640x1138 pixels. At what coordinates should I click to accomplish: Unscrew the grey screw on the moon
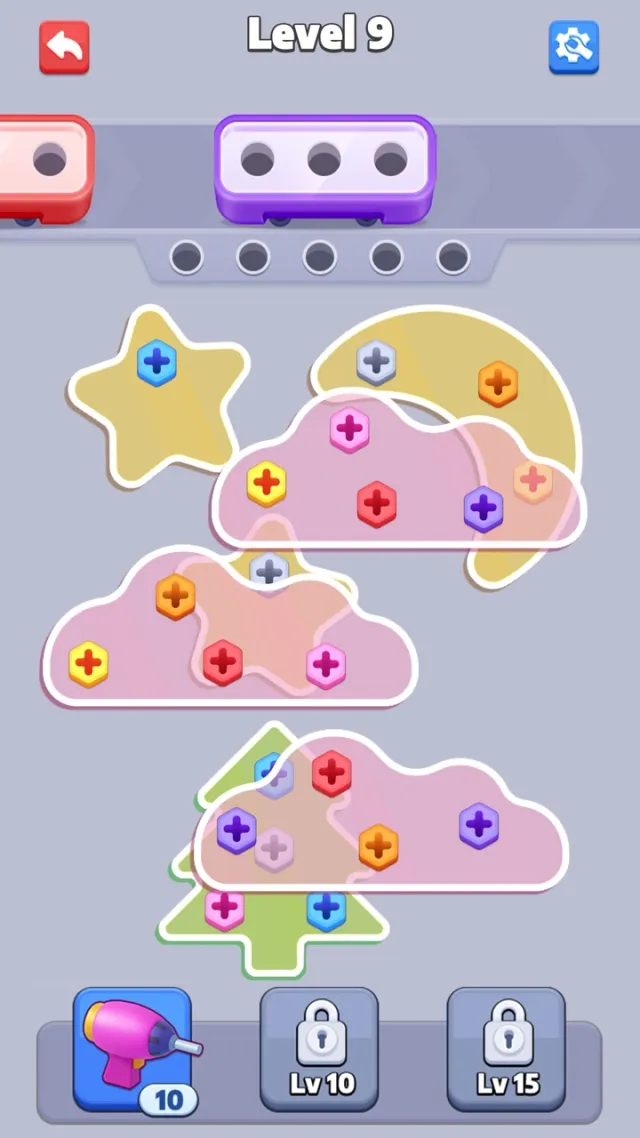(x=376, y=362)
